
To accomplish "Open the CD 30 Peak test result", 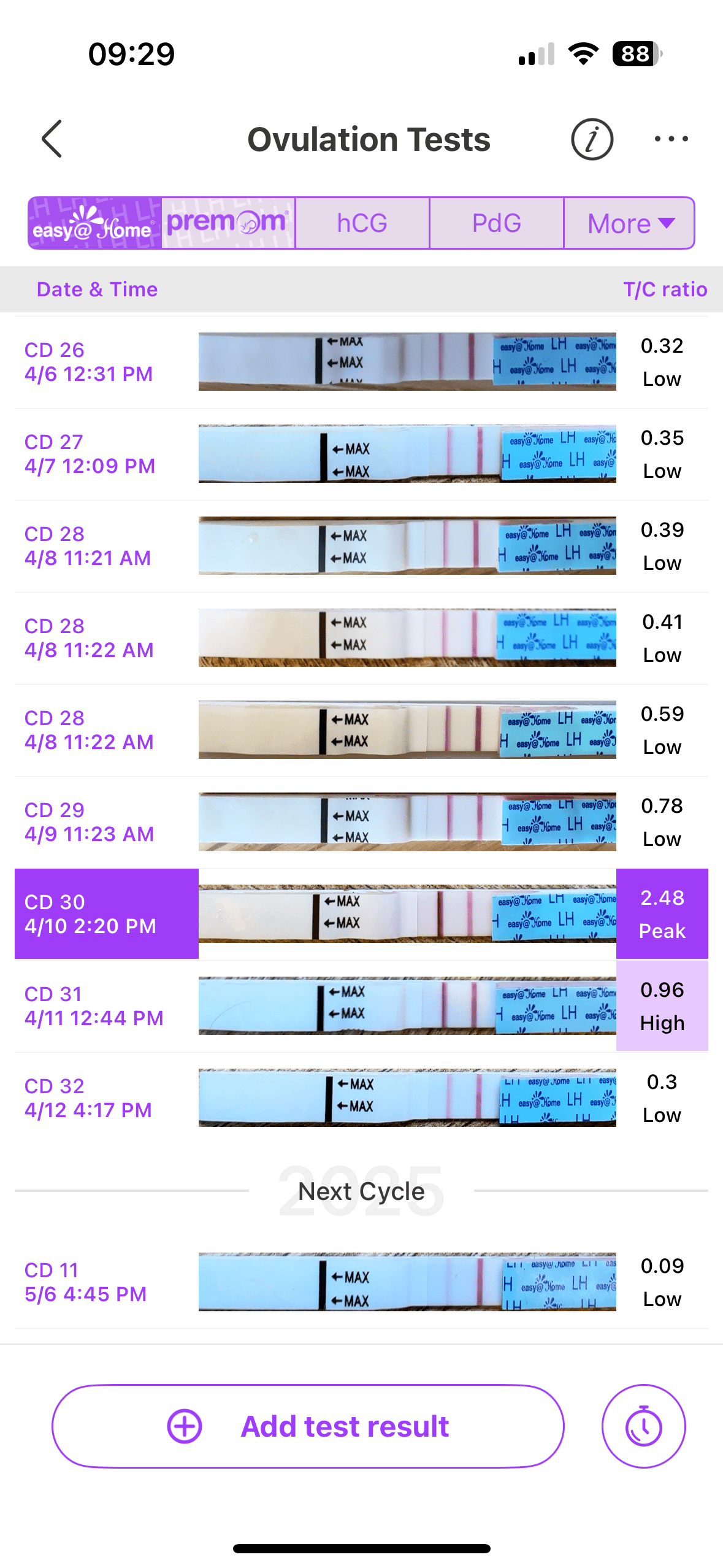I will coord(361,914).
